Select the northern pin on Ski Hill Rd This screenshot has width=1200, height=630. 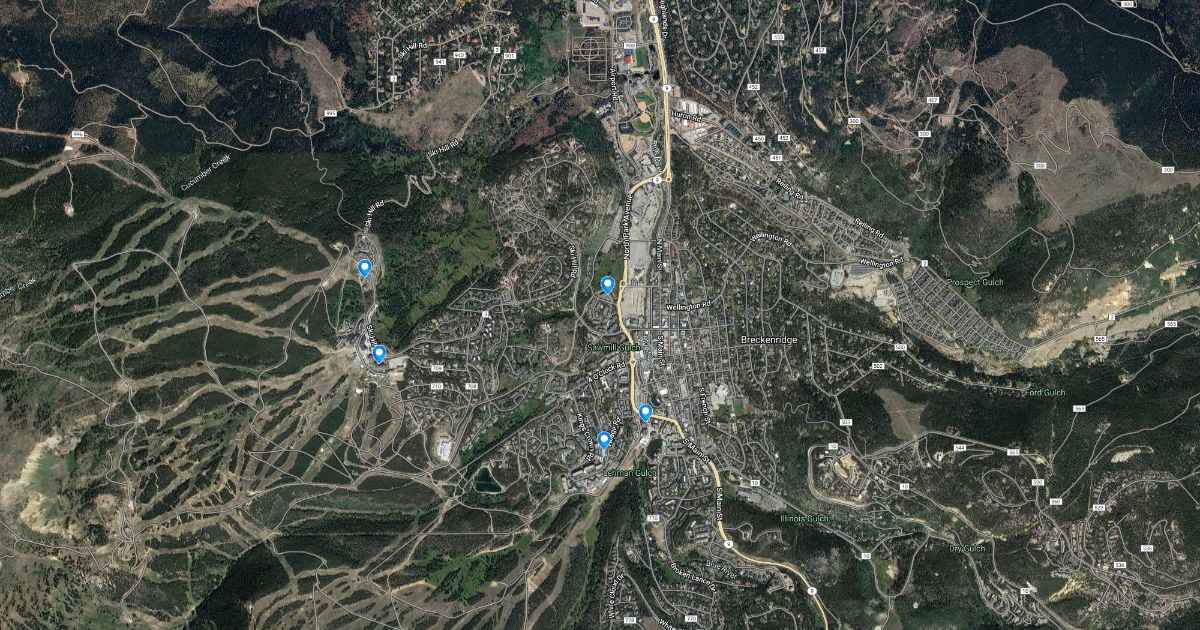[365, 267]
